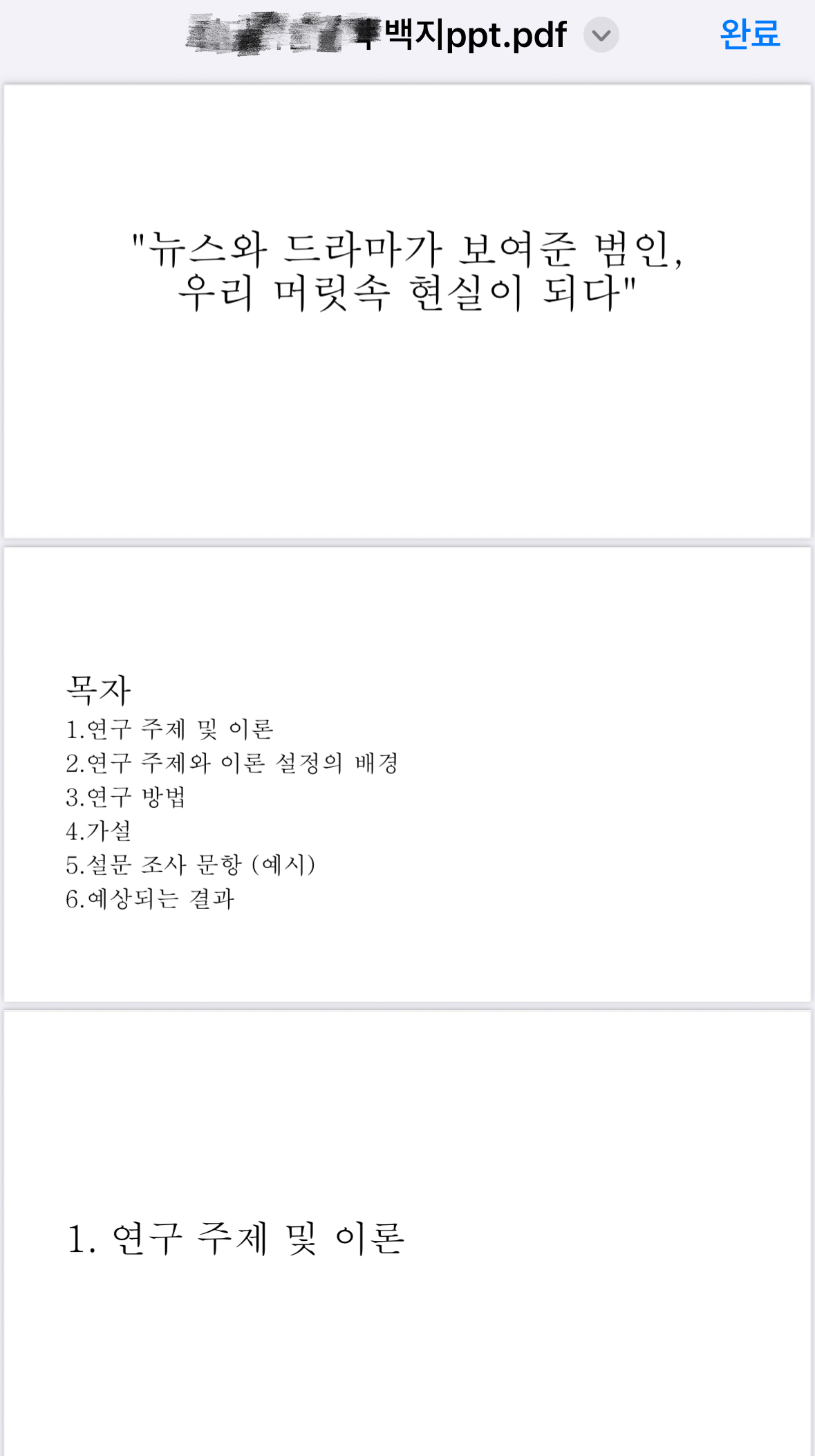Tap 완료 to close the PDF preview
The height and width of the screenshot is (1456, 815).
tap(750, 34)
